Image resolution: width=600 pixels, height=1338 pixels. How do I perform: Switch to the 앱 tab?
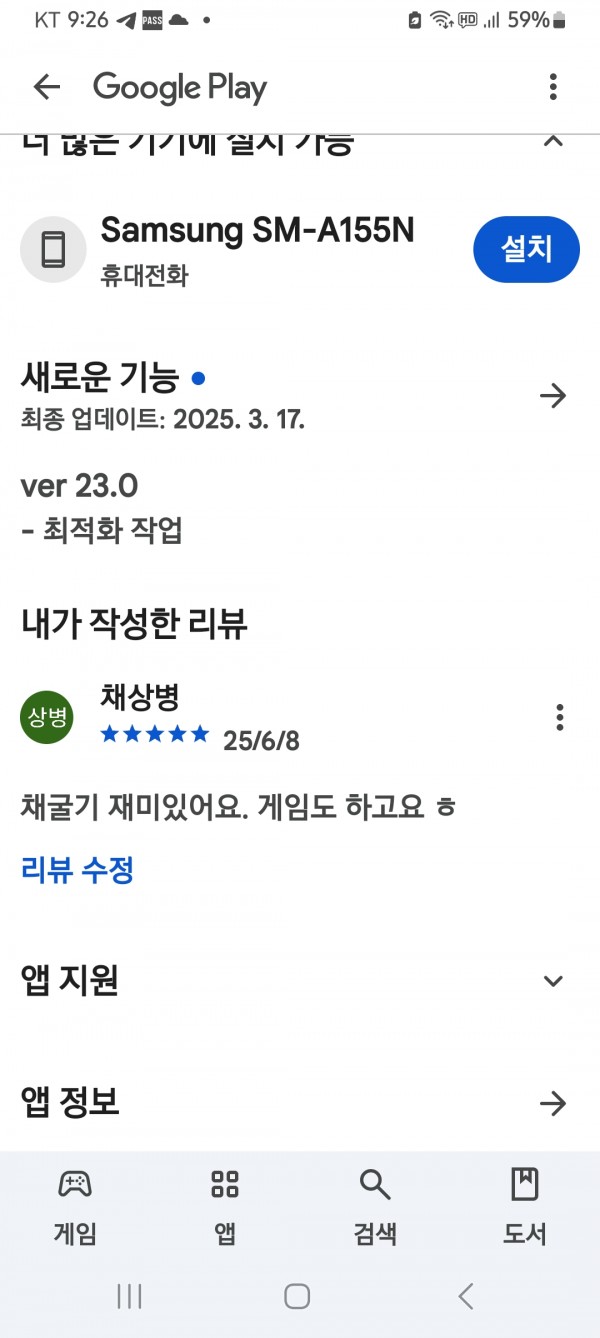coord(225,1207)
